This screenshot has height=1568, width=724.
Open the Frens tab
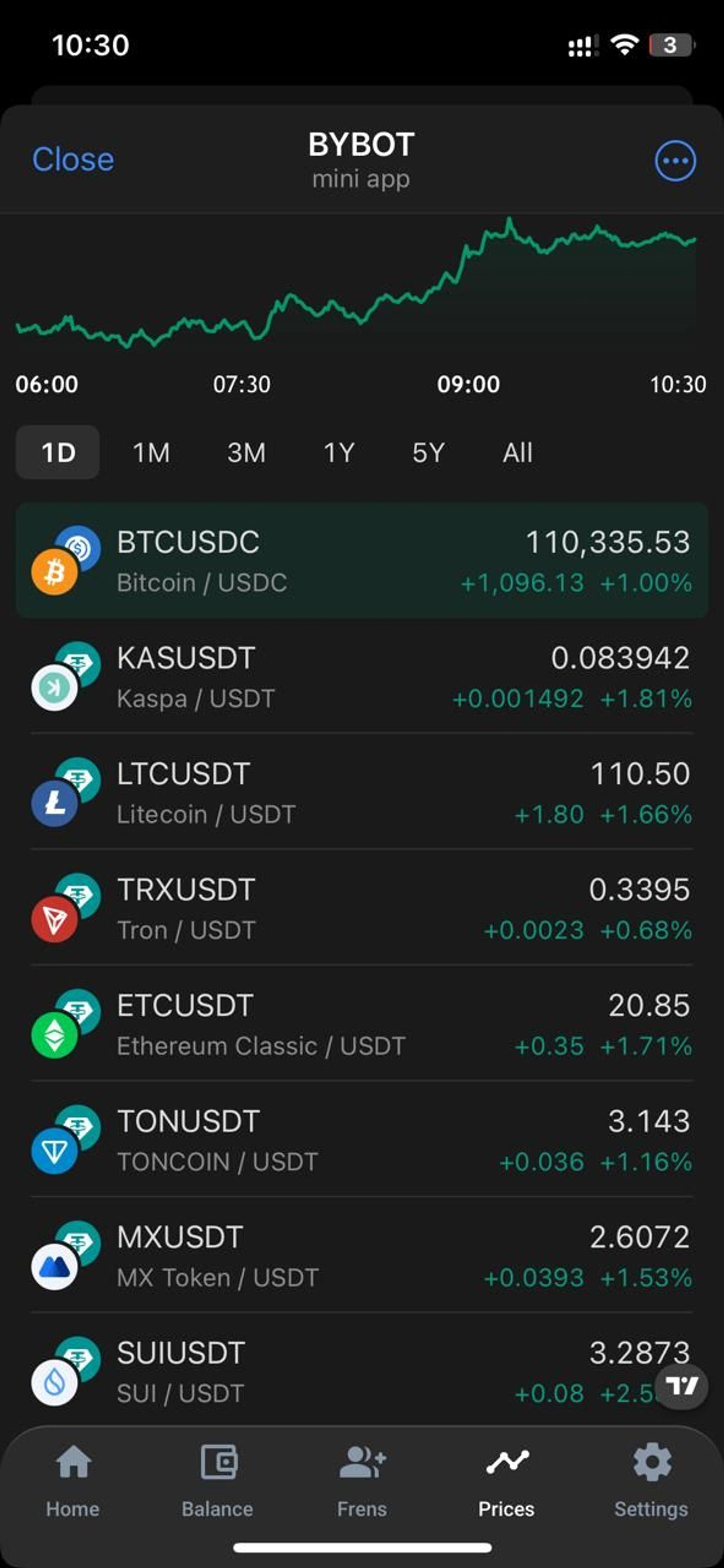pyautogui.click(x=362, y=1480)
